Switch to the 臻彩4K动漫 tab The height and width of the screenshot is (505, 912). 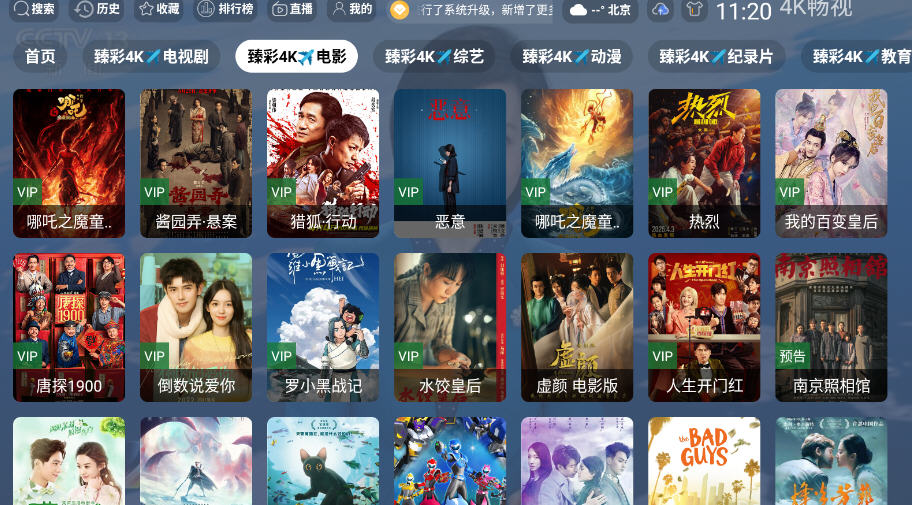[x=571, y=56]
